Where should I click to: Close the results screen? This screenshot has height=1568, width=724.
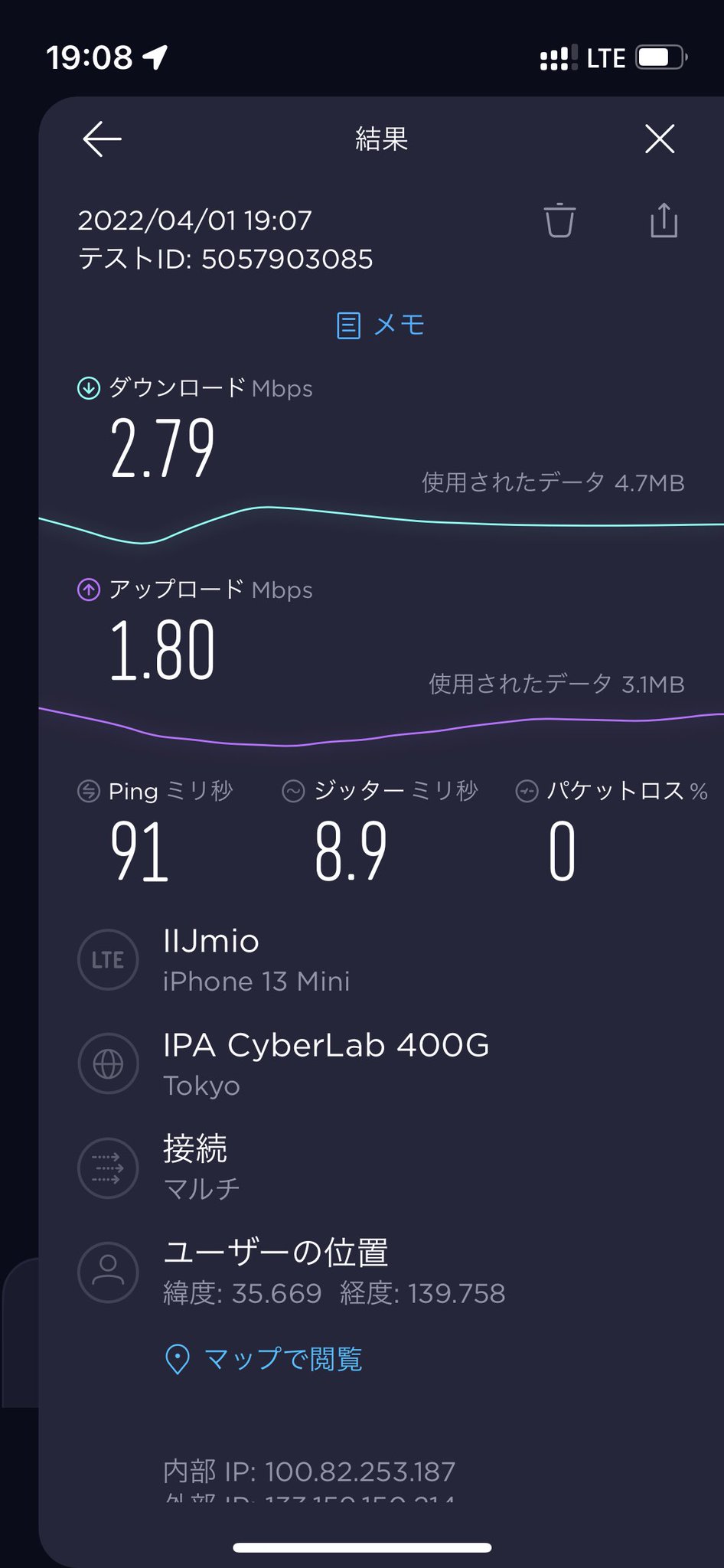[659, 139]
